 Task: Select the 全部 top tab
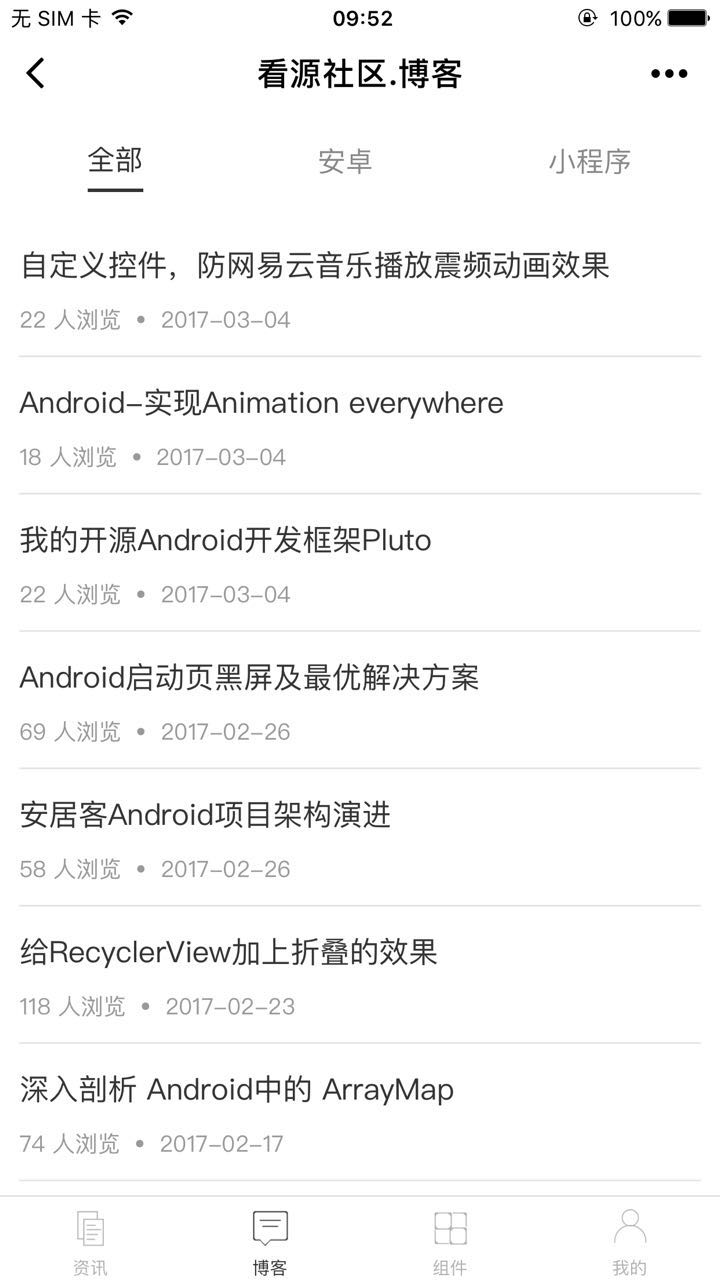(115, 161)
